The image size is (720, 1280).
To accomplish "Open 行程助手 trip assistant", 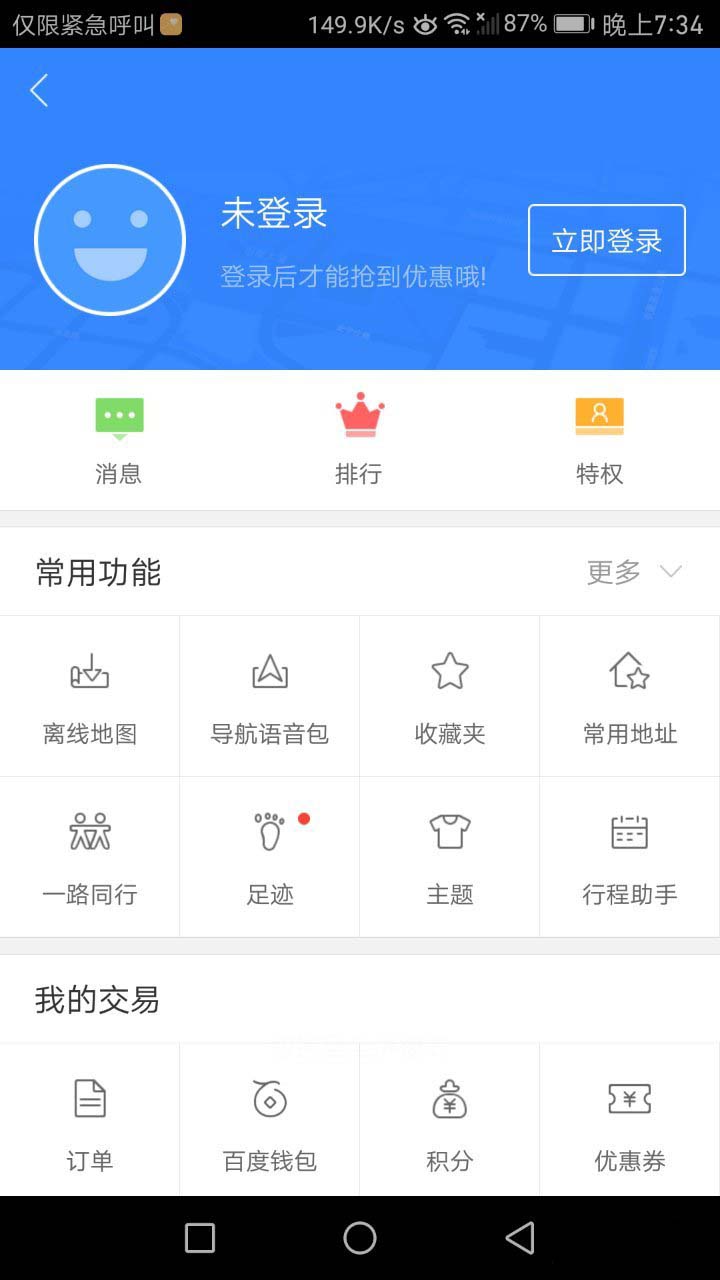I will click(x=630, y=857).
